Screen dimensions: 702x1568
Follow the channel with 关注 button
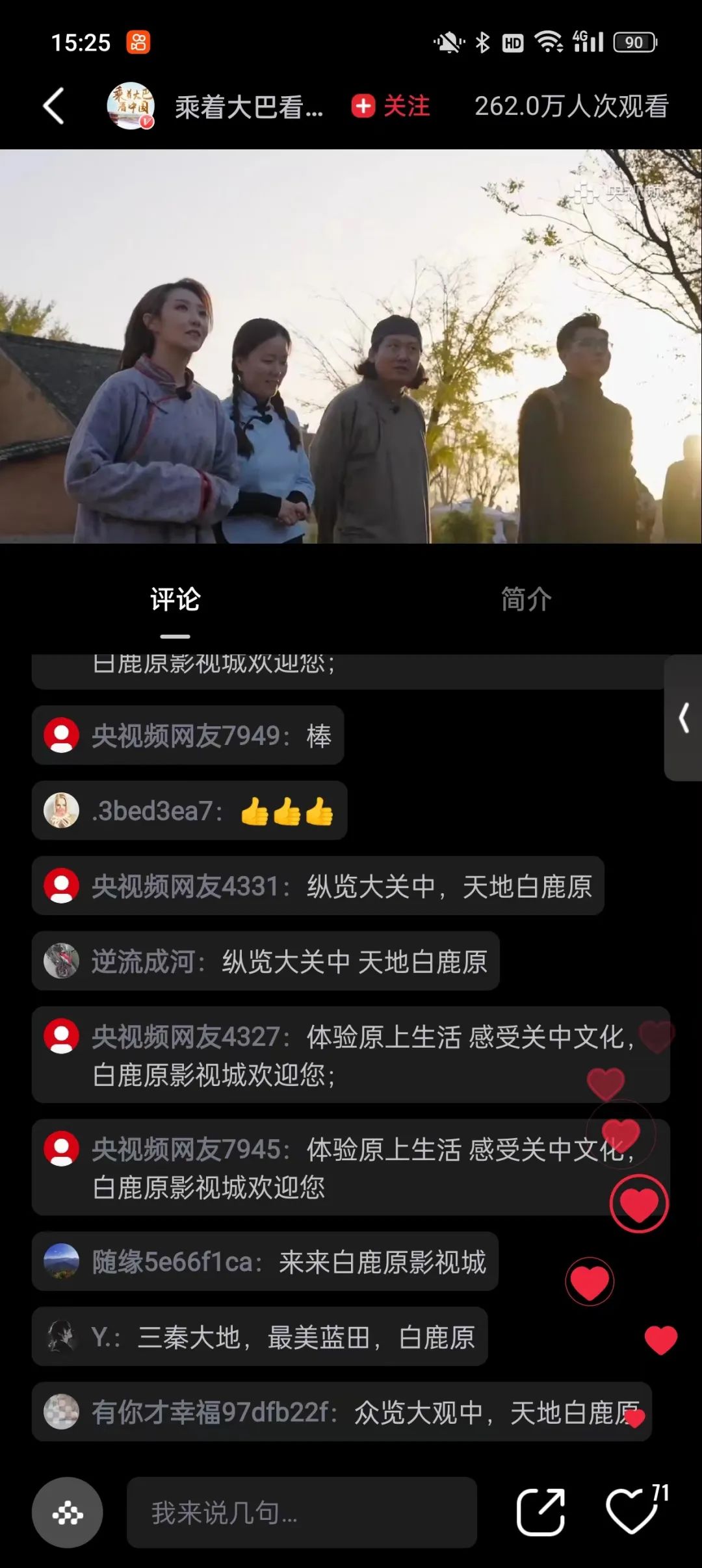[x=391, y=106]
